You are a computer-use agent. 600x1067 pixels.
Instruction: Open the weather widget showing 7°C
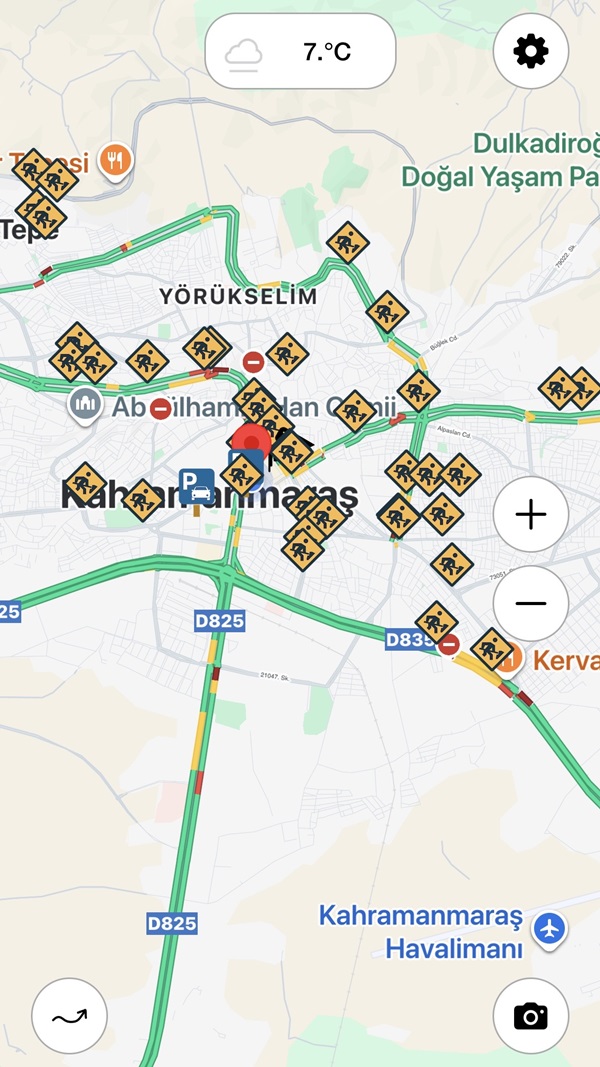coord(300,52)
